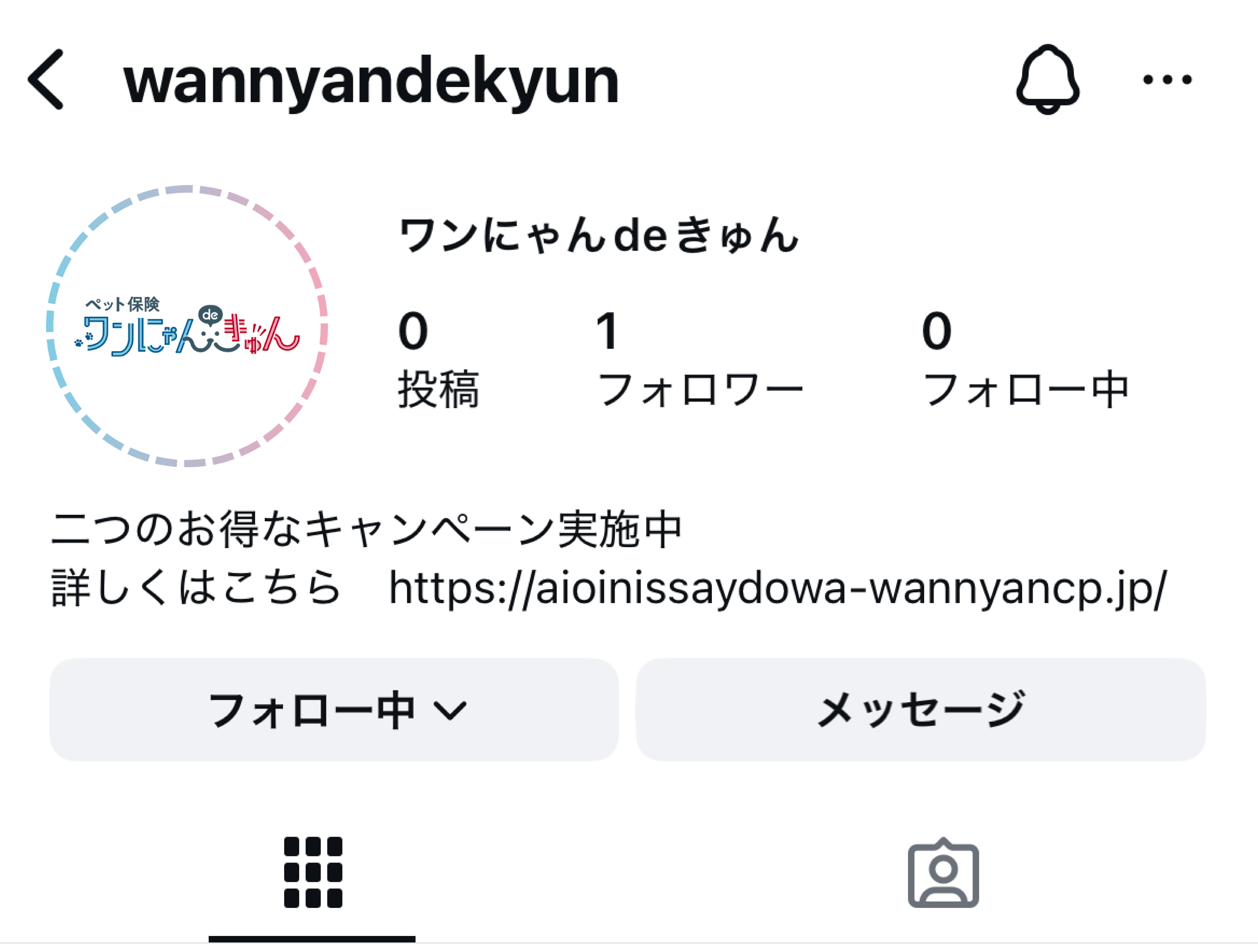Open the three-dot overflow menu
The height and width of the screenshot is (952, 1258).
[1167, 80]
